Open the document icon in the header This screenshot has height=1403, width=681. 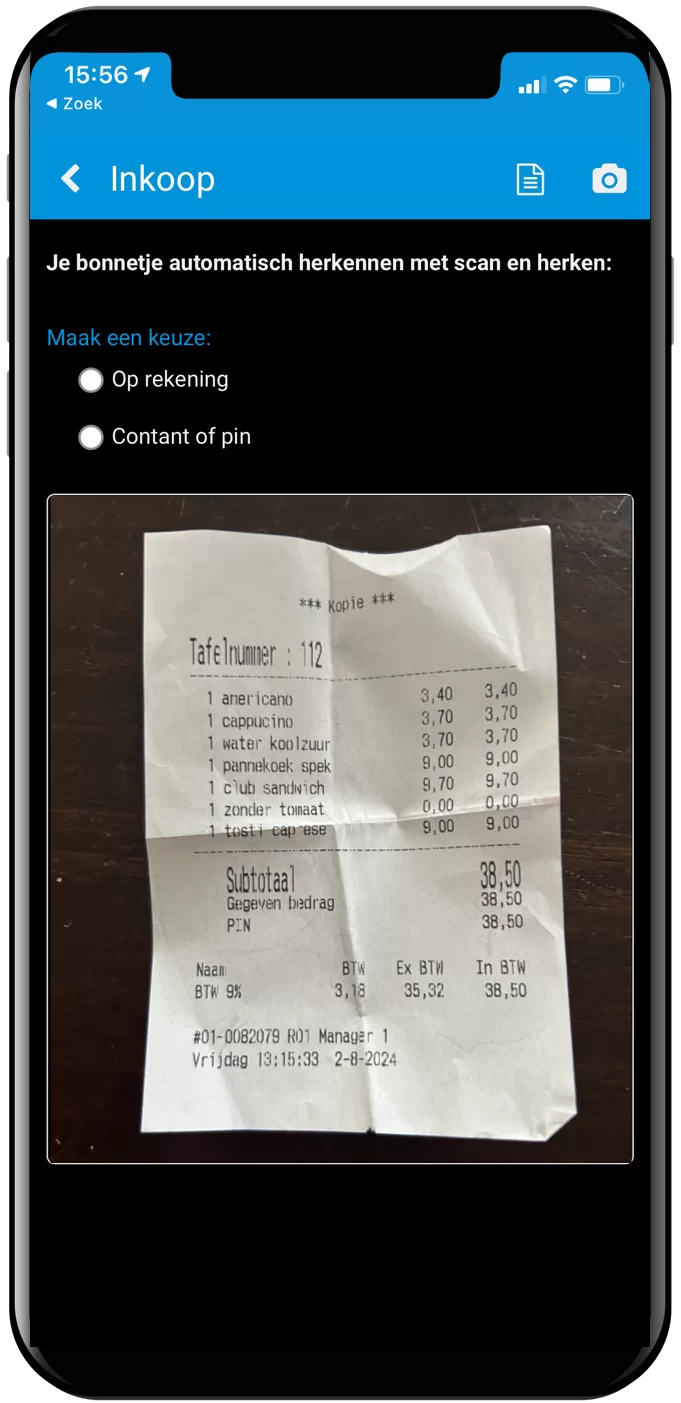tap(530, 179)
